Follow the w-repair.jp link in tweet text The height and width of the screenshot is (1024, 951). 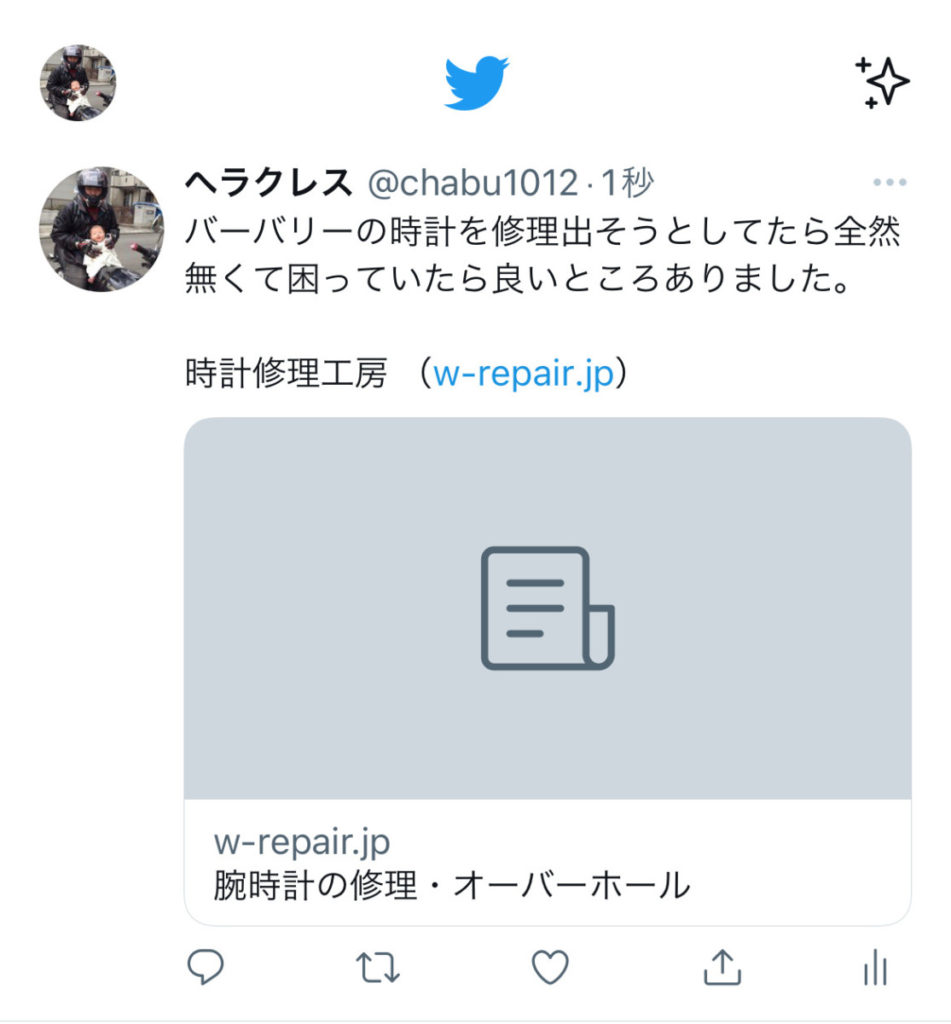[523, 374]
